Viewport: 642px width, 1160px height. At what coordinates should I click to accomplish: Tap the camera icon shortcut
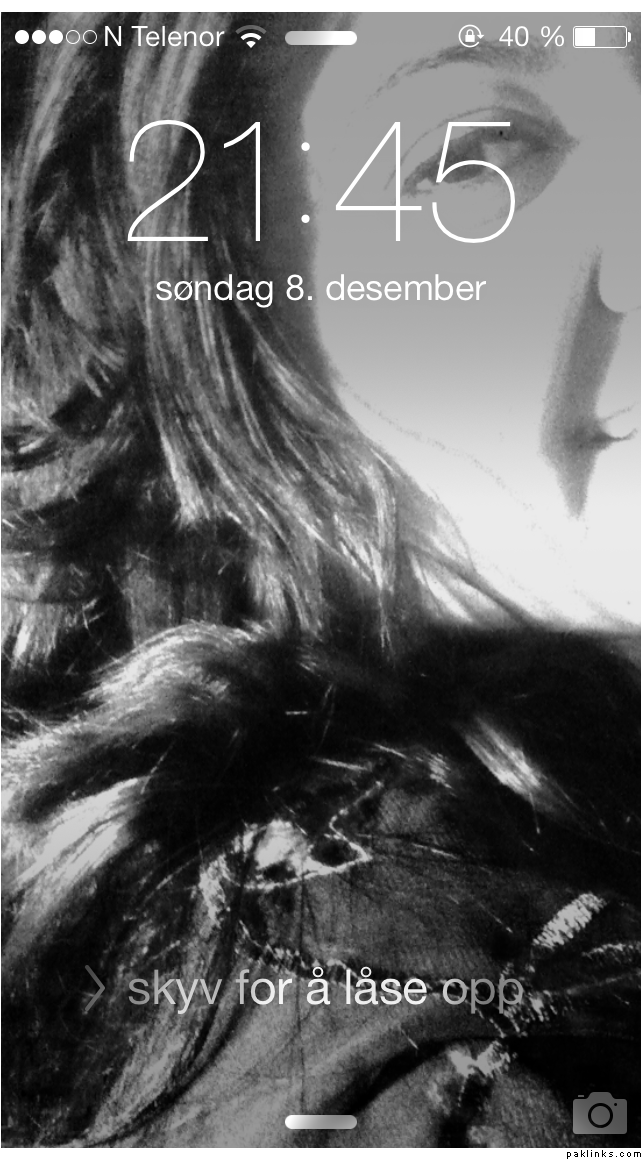click(599, 1114)
